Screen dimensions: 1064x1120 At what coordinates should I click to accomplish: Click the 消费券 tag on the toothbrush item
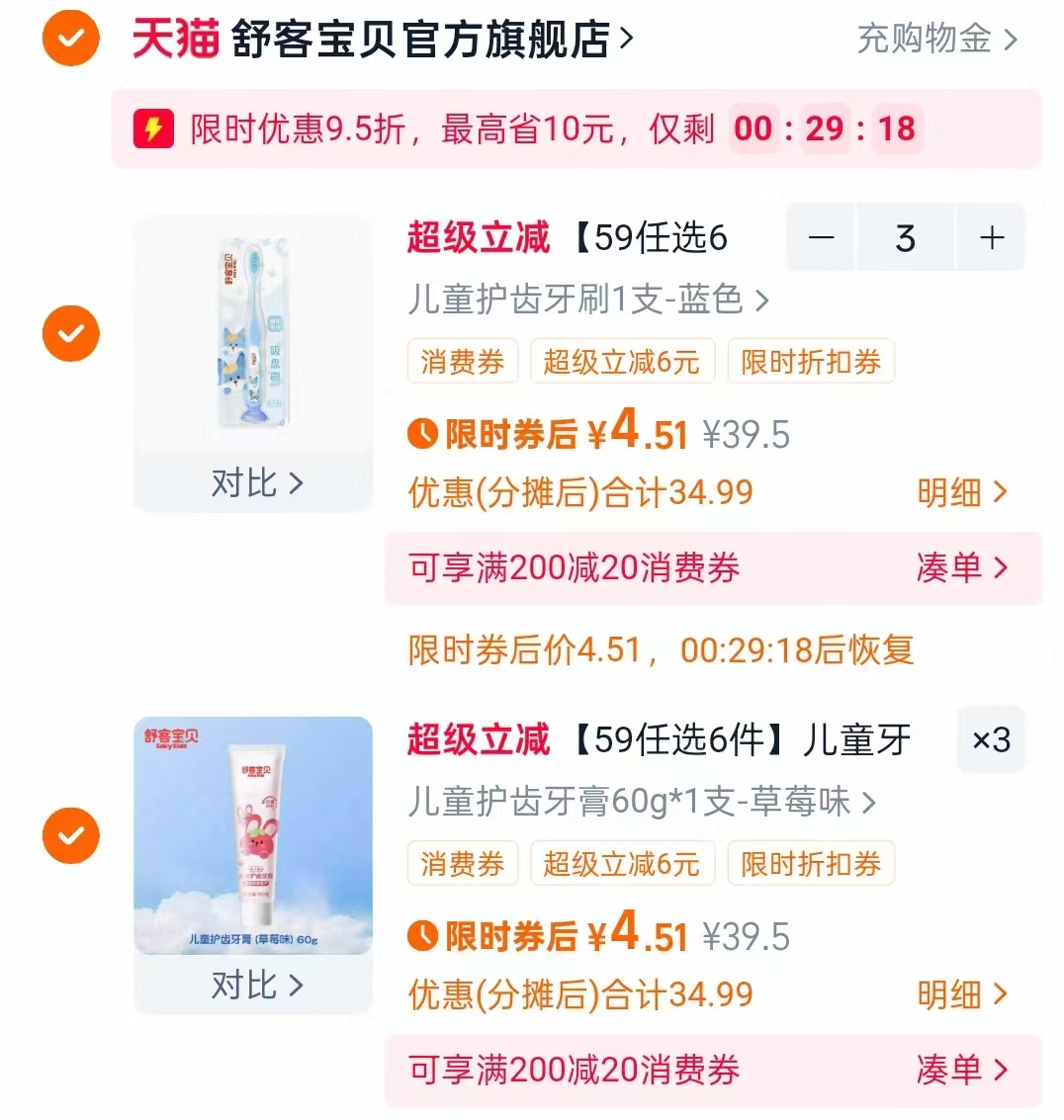[x=462, y=361]
